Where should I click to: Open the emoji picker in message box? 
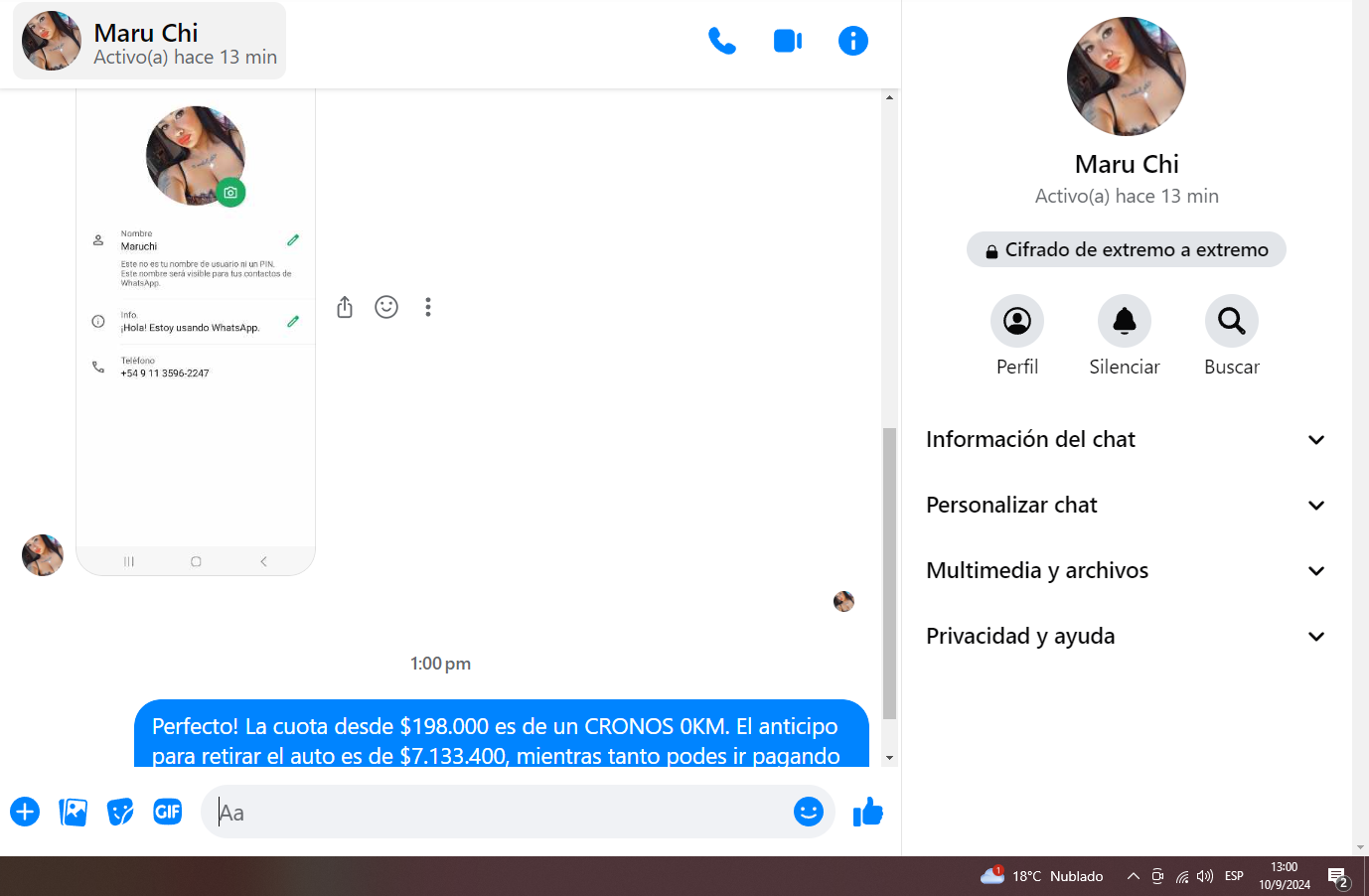pyautogui.click(x=808, y=812)
